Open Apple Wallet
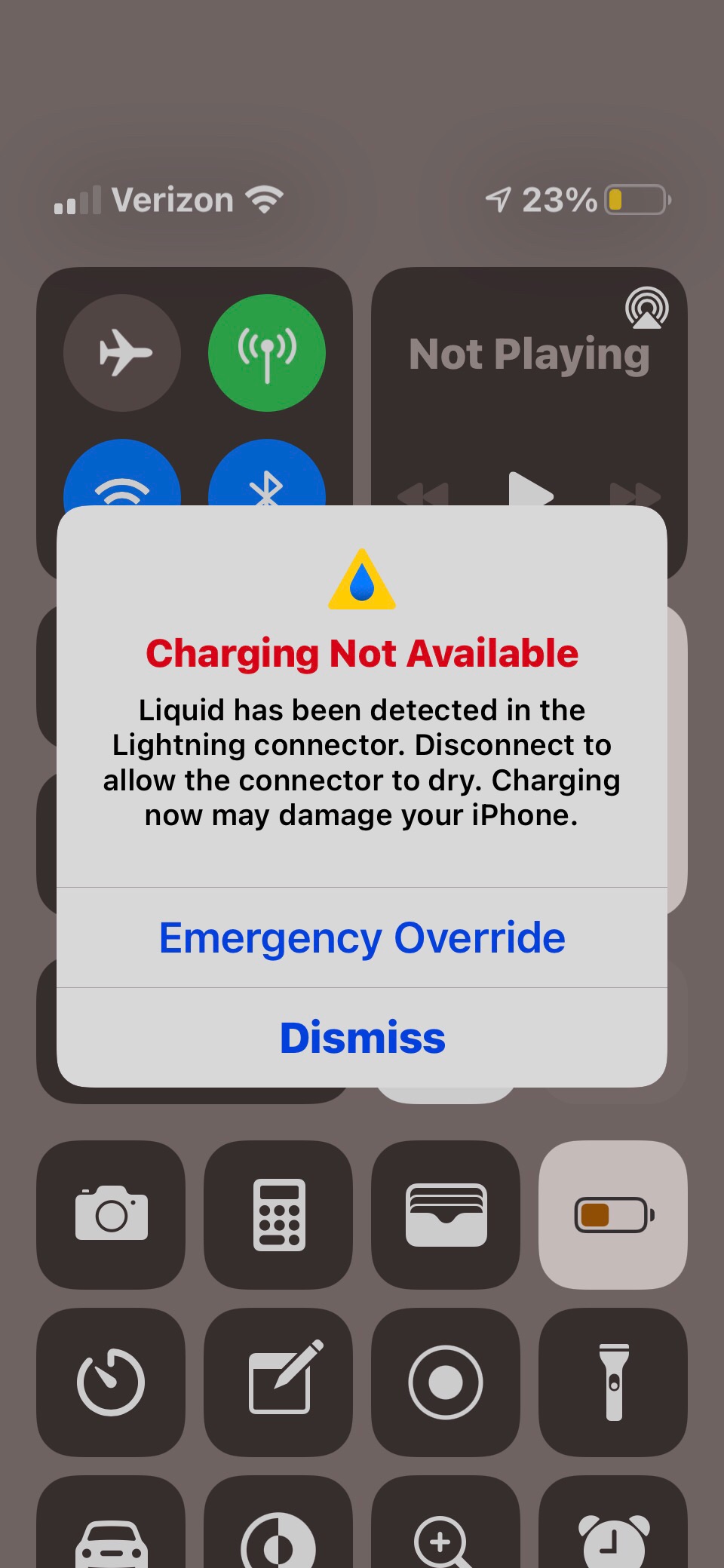Image resolution: width=724 pixels, height=1568 pixels. (x=446, y=1214)
